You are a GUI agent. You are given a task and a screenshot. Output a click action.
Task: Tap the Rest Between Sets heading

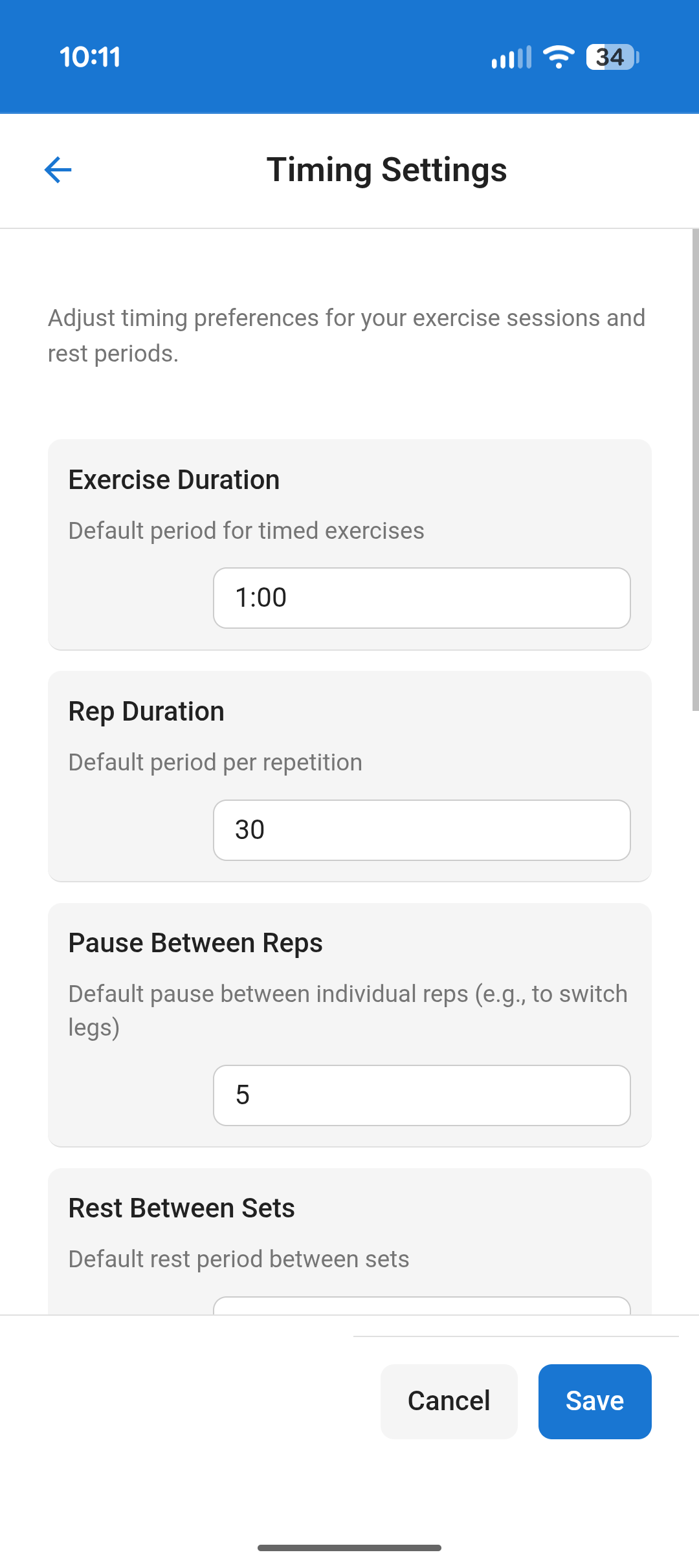[x=181, y=1207]
